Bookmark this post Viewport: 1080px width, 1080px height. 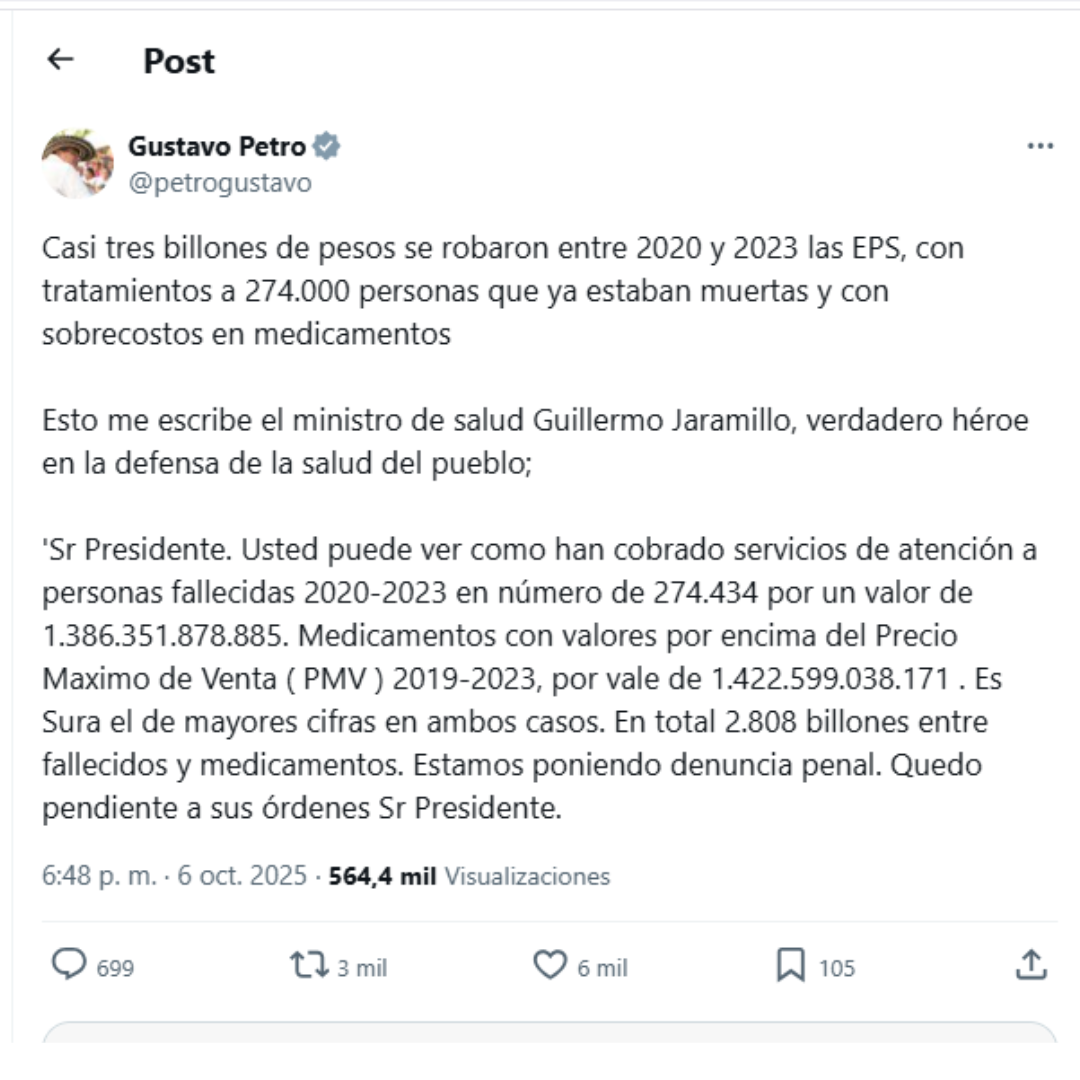[790, 965]
